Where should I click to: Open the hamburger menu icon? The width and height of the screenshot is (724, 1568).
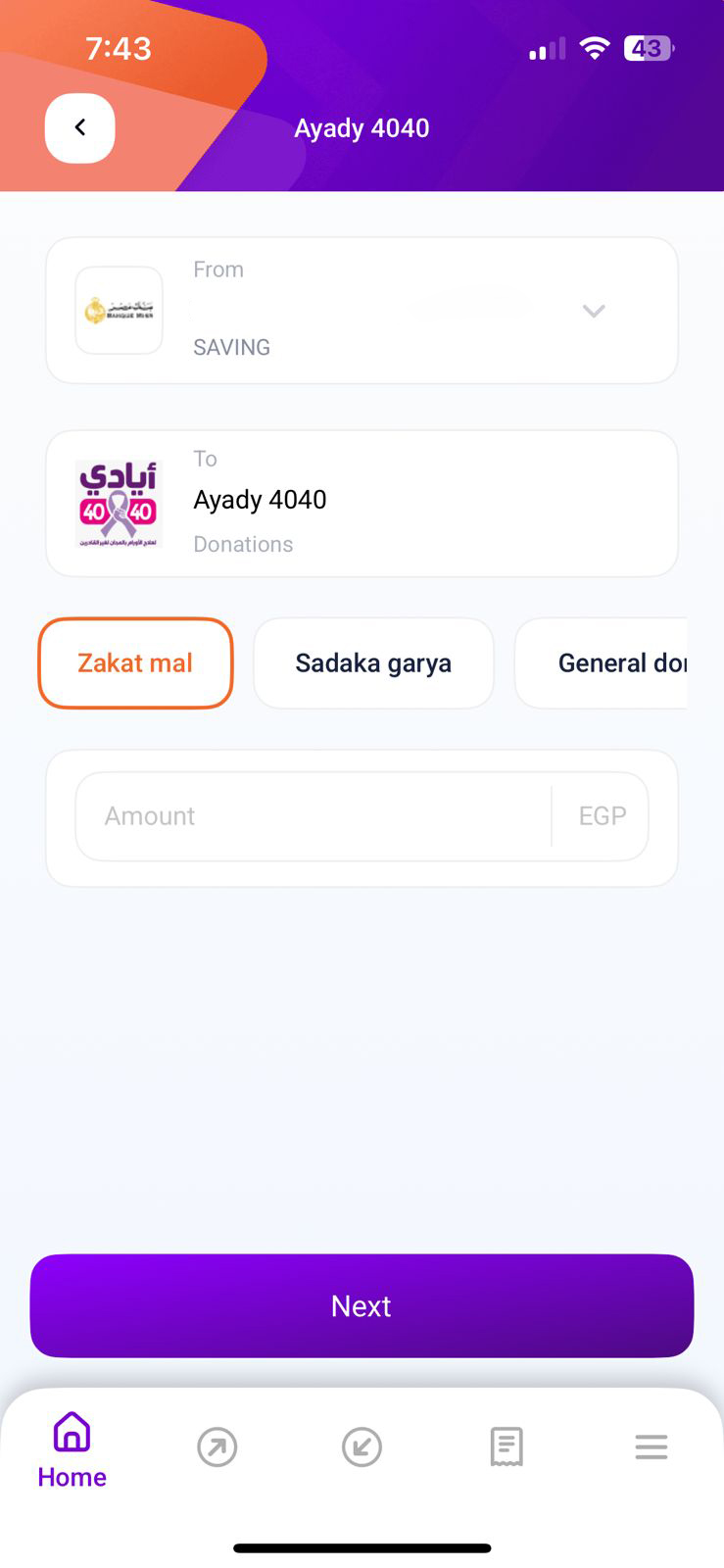coord(651,1446)
